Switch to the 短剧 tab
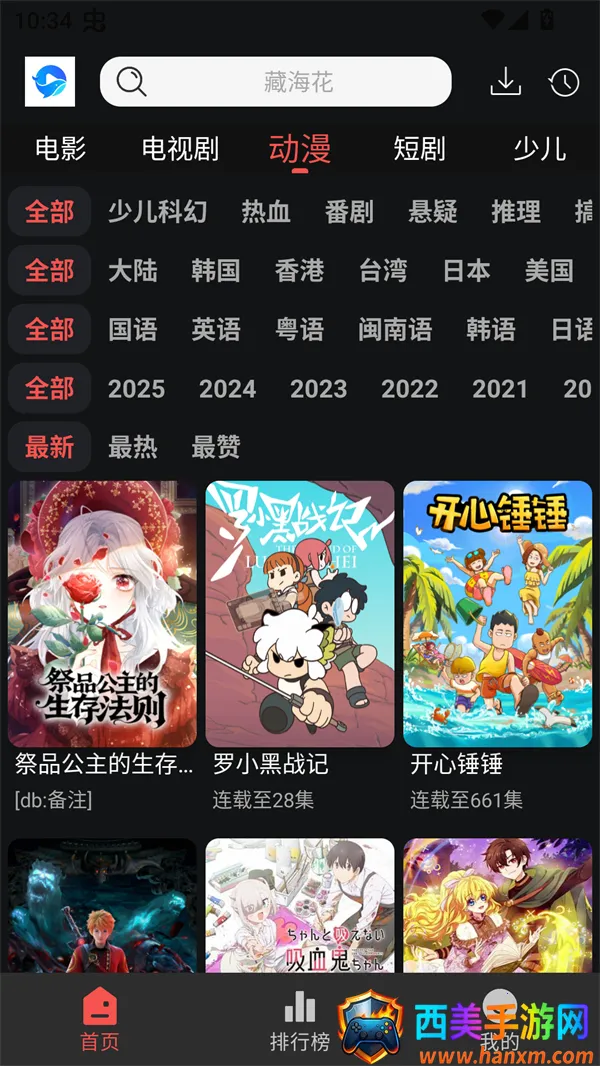 pos(419,149)
